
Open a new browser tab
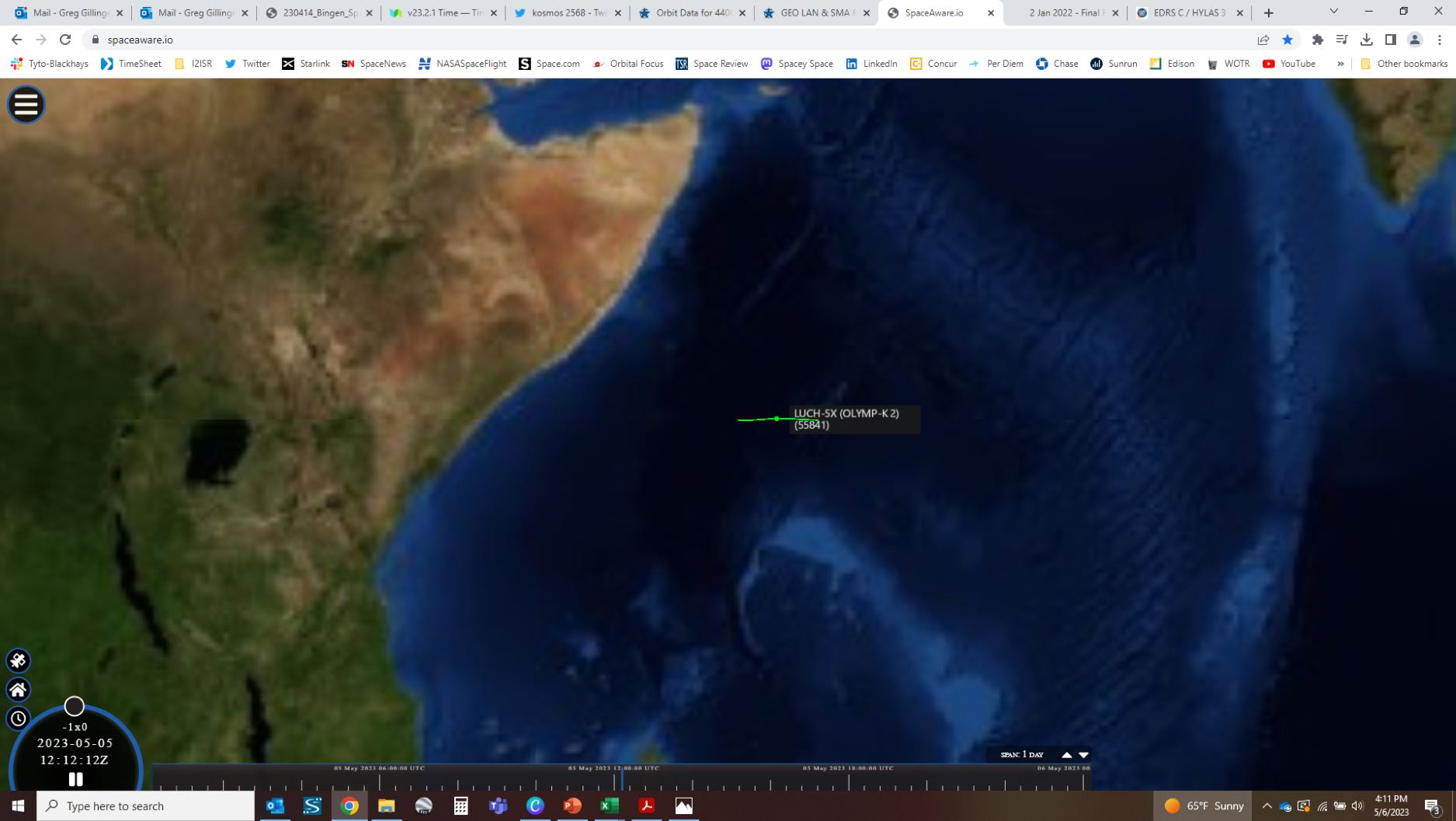pos(1268,12)
